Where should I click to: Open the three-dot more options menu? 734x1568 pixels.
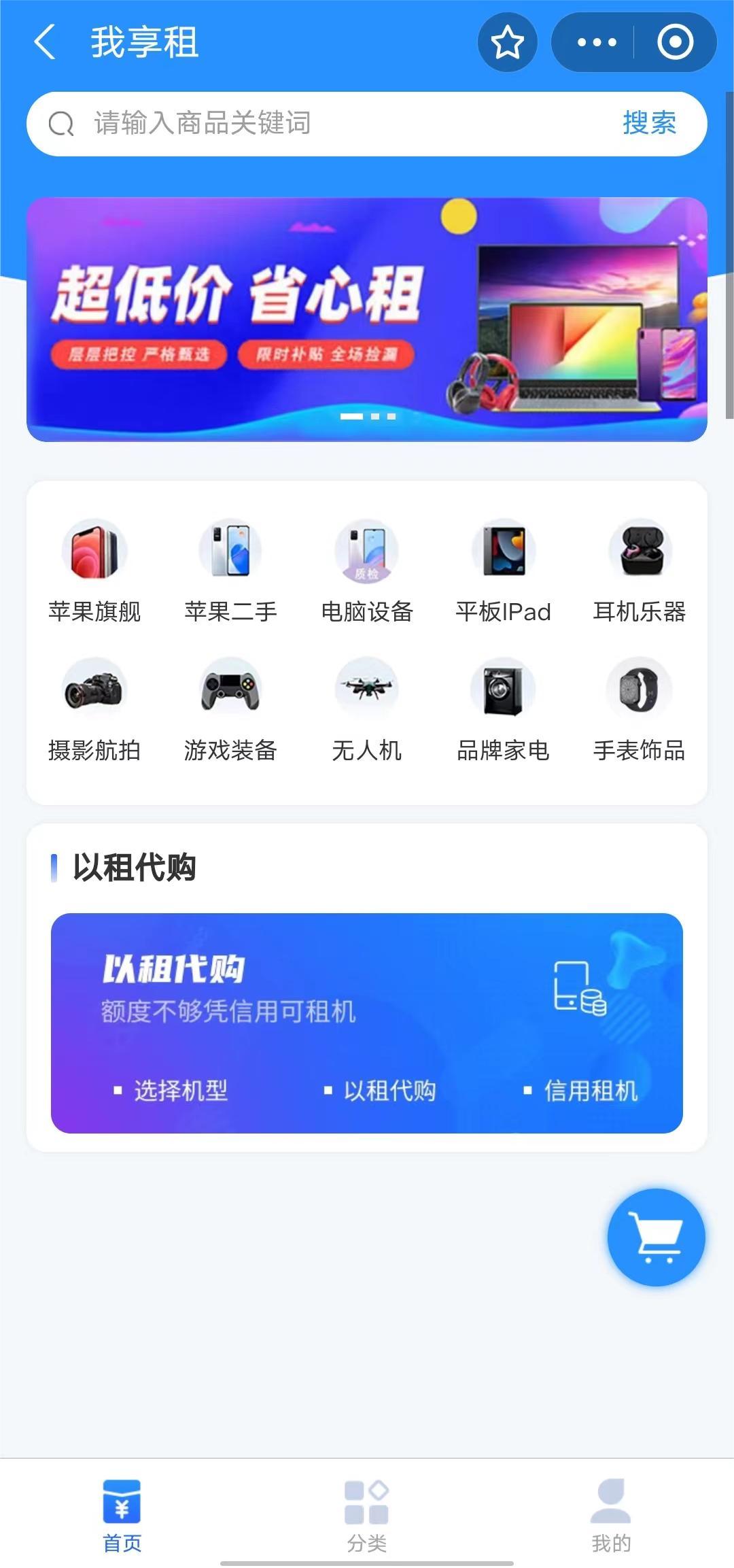click(x=596, y=42)
